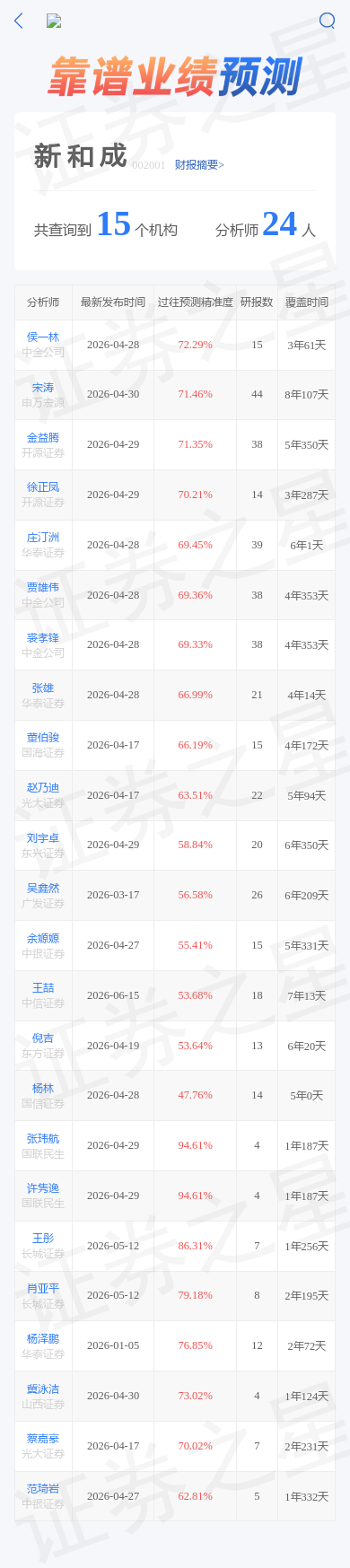350x1568 pixels.
Task: Select analyst 金益腾
Action: tap(43, 437)
